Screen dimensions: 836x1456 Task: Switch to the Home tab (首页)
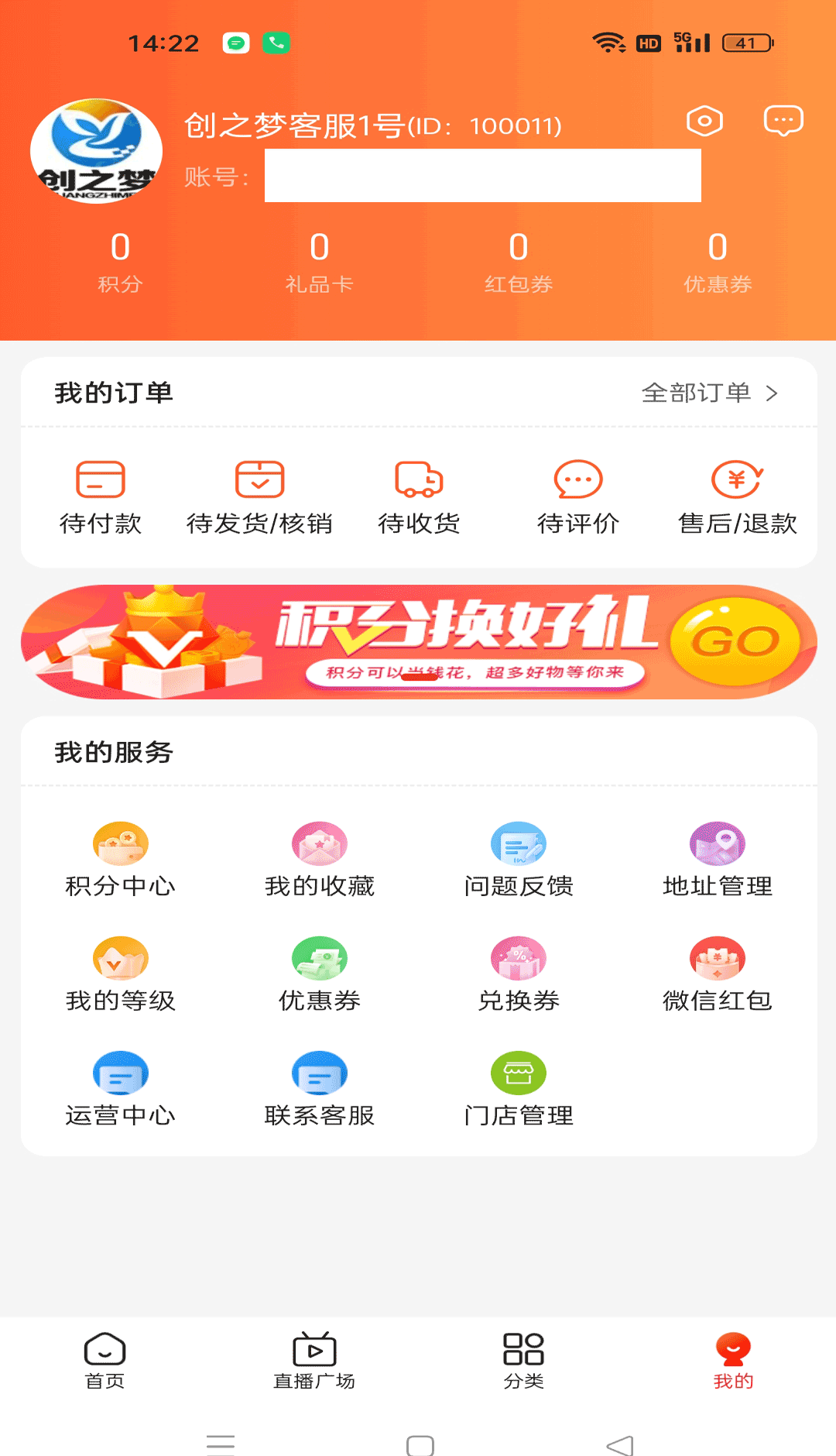104,1361
